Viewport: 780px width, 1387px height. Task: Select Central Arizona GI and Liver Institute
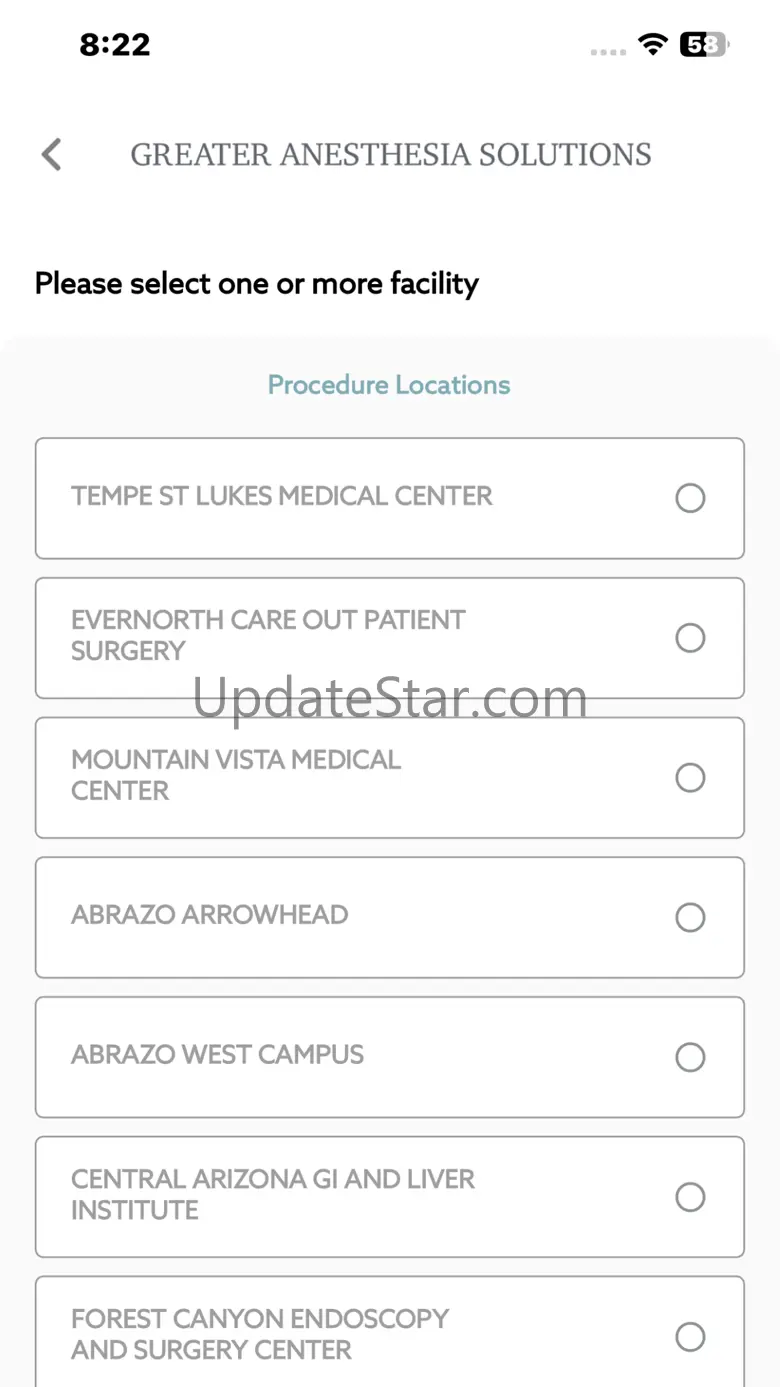pyautogui.click(x=390, y=1197)
